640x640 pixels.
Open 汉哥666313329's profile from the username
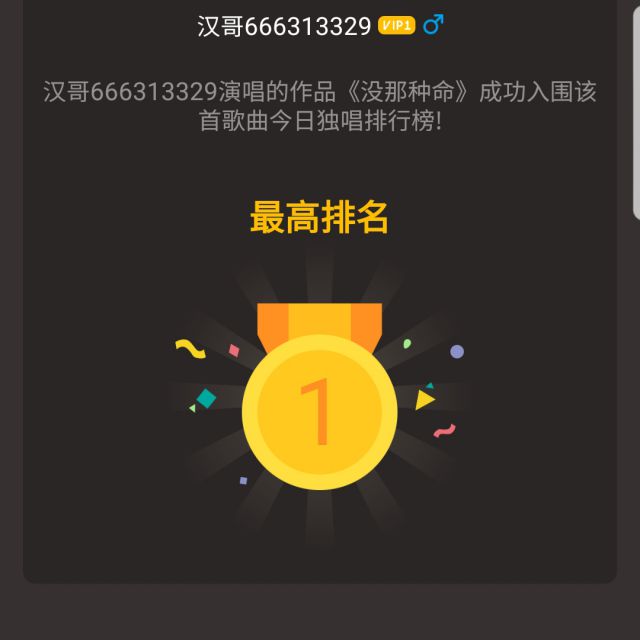pos(284,27)
